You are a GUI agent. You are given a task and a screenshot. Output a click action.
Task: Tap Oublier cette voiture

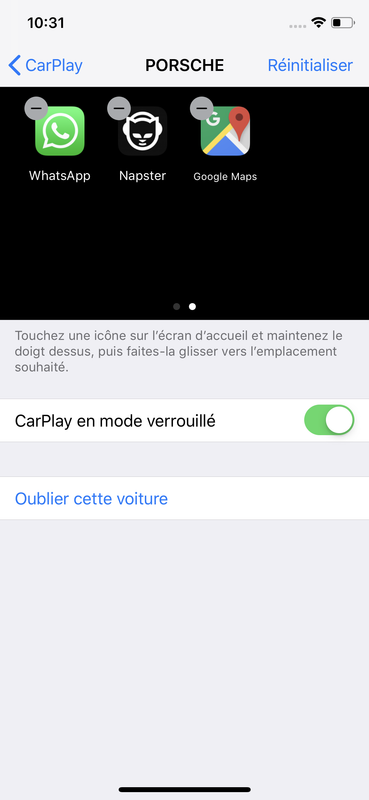[x=91, y=498]
